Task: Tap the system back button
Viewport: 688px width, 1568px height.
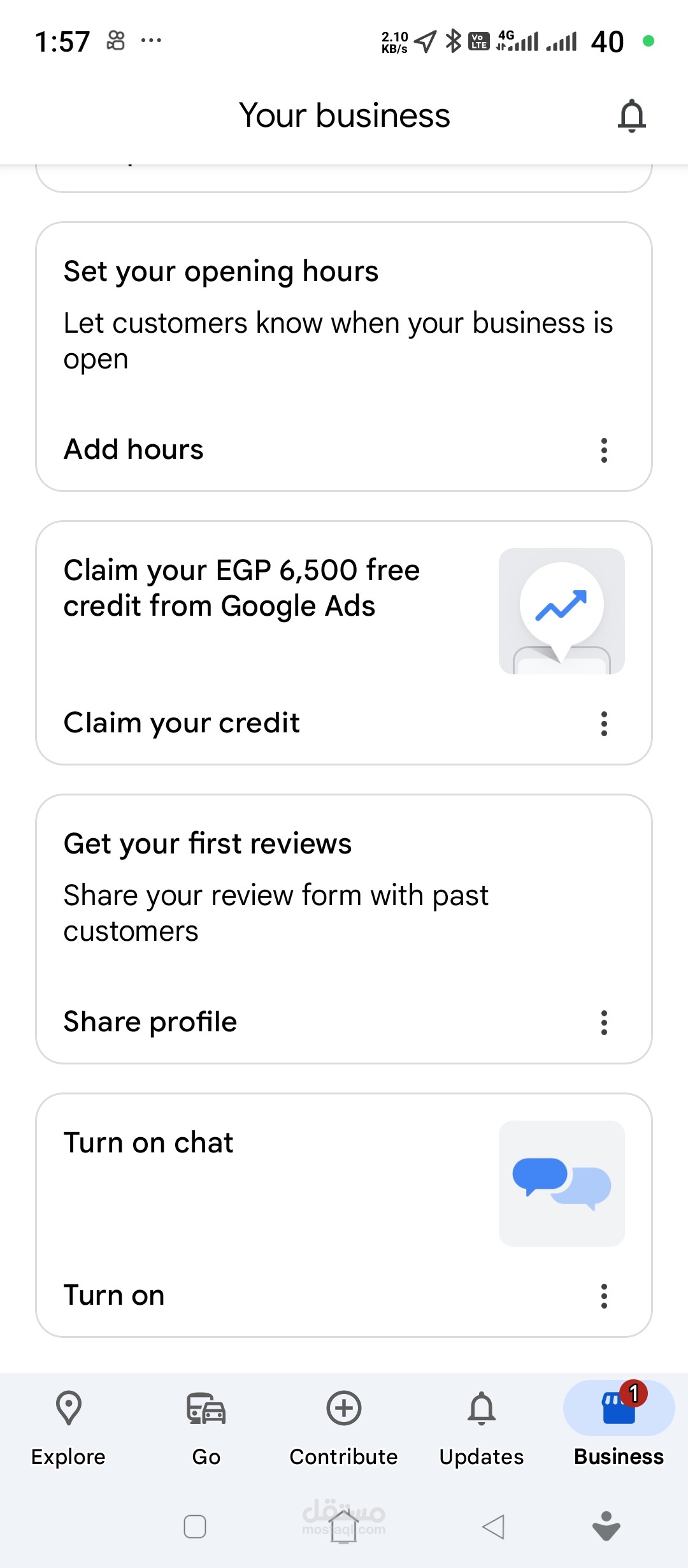Action: 493,1527
